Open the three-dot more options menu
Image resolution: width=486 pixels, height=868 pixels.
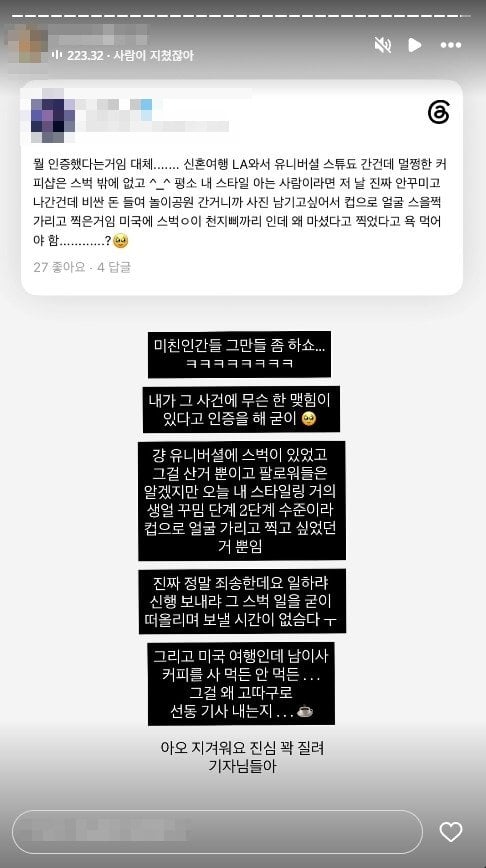(451, 45)
